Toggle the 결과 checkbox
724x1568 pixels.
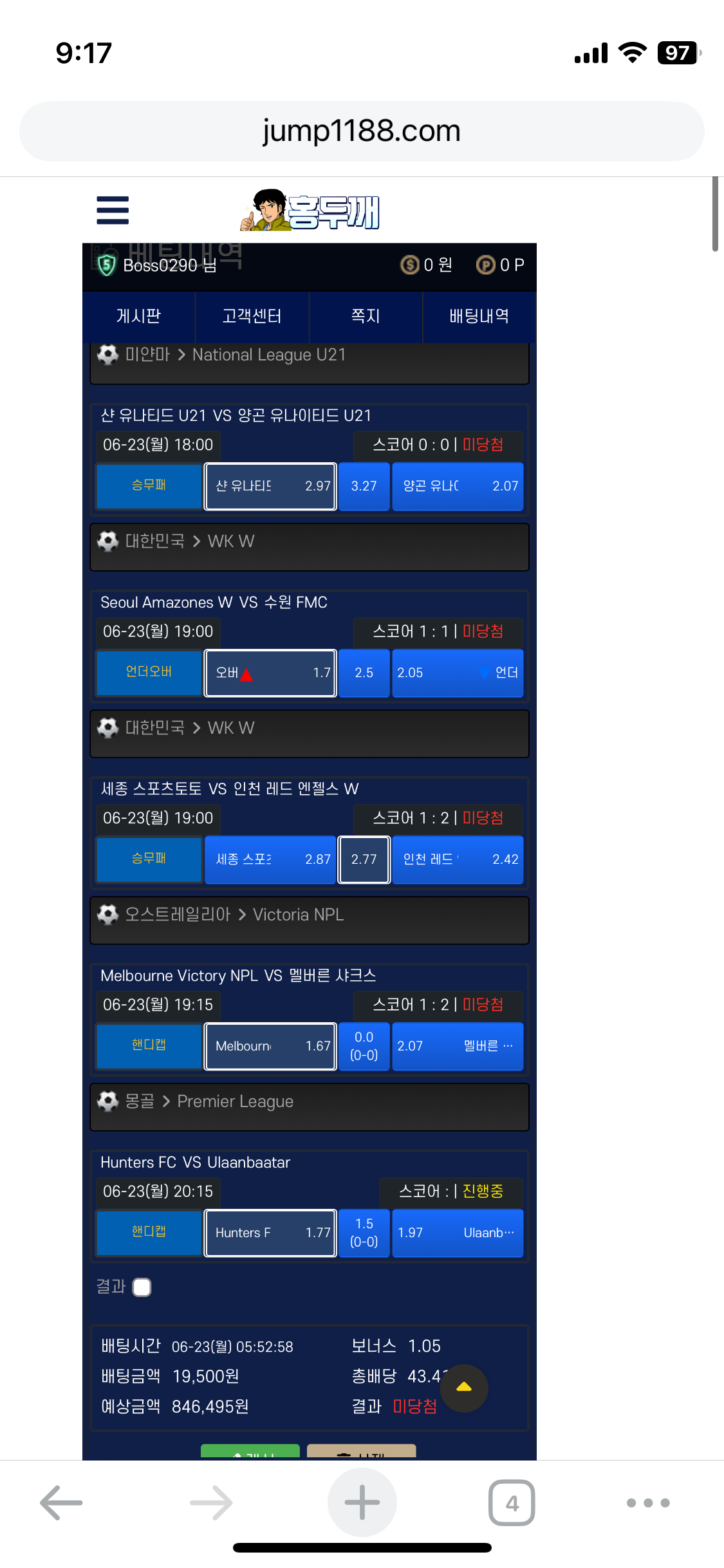(x=142, y=1287)
